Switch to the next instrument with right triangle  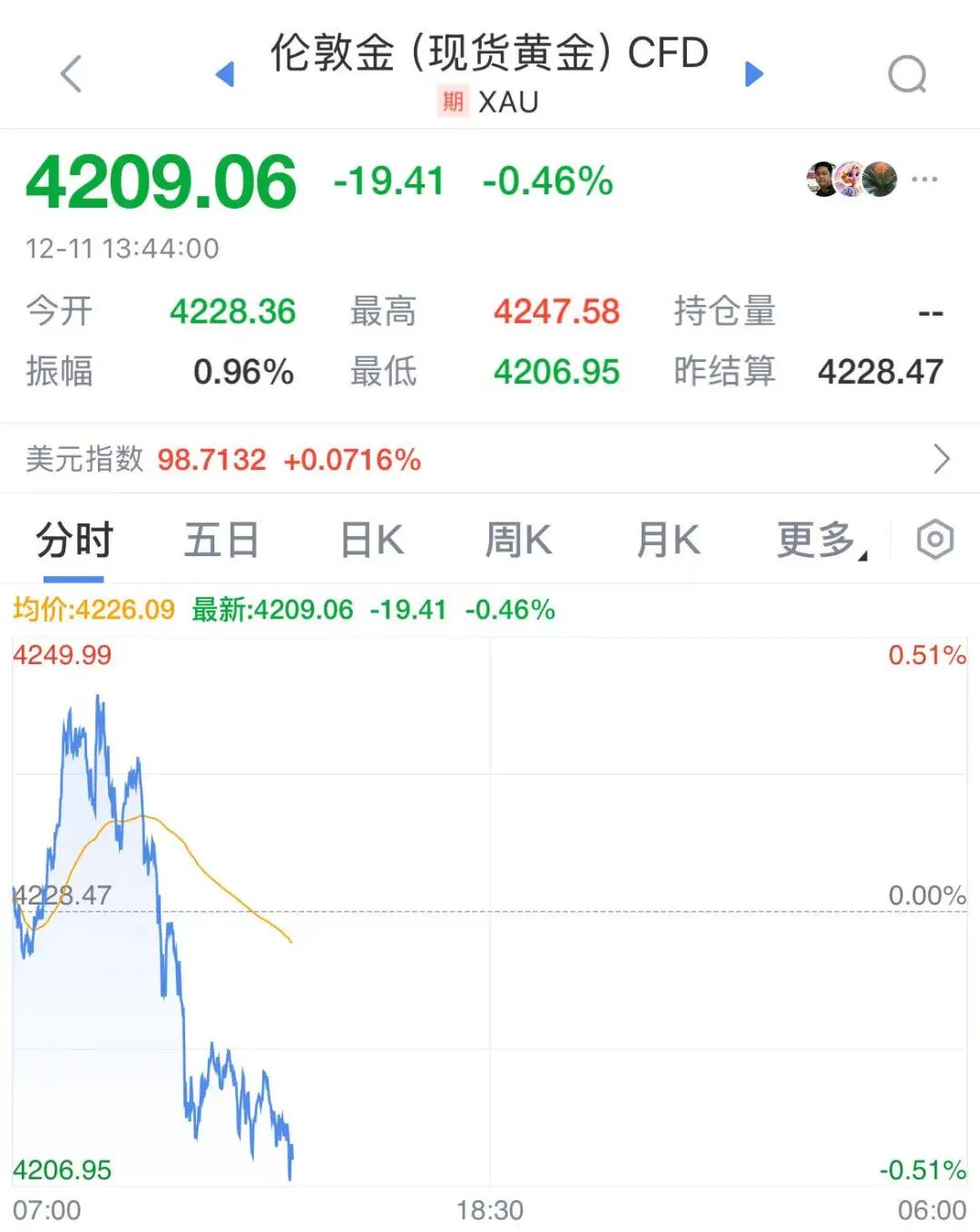point(754,74)
